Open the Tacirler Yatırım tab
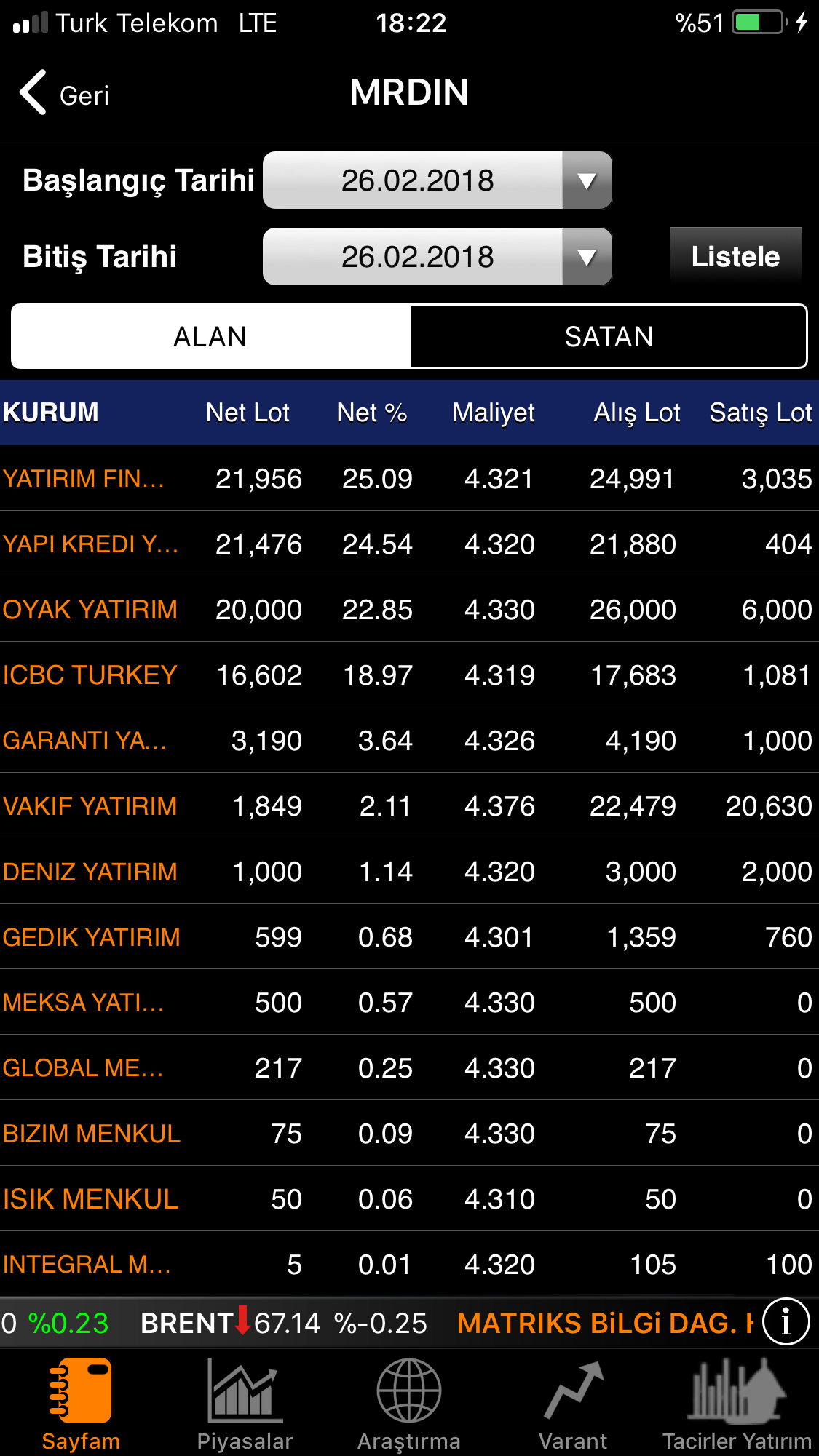This screenshot has height=1456, width=819. (737, 1403)
